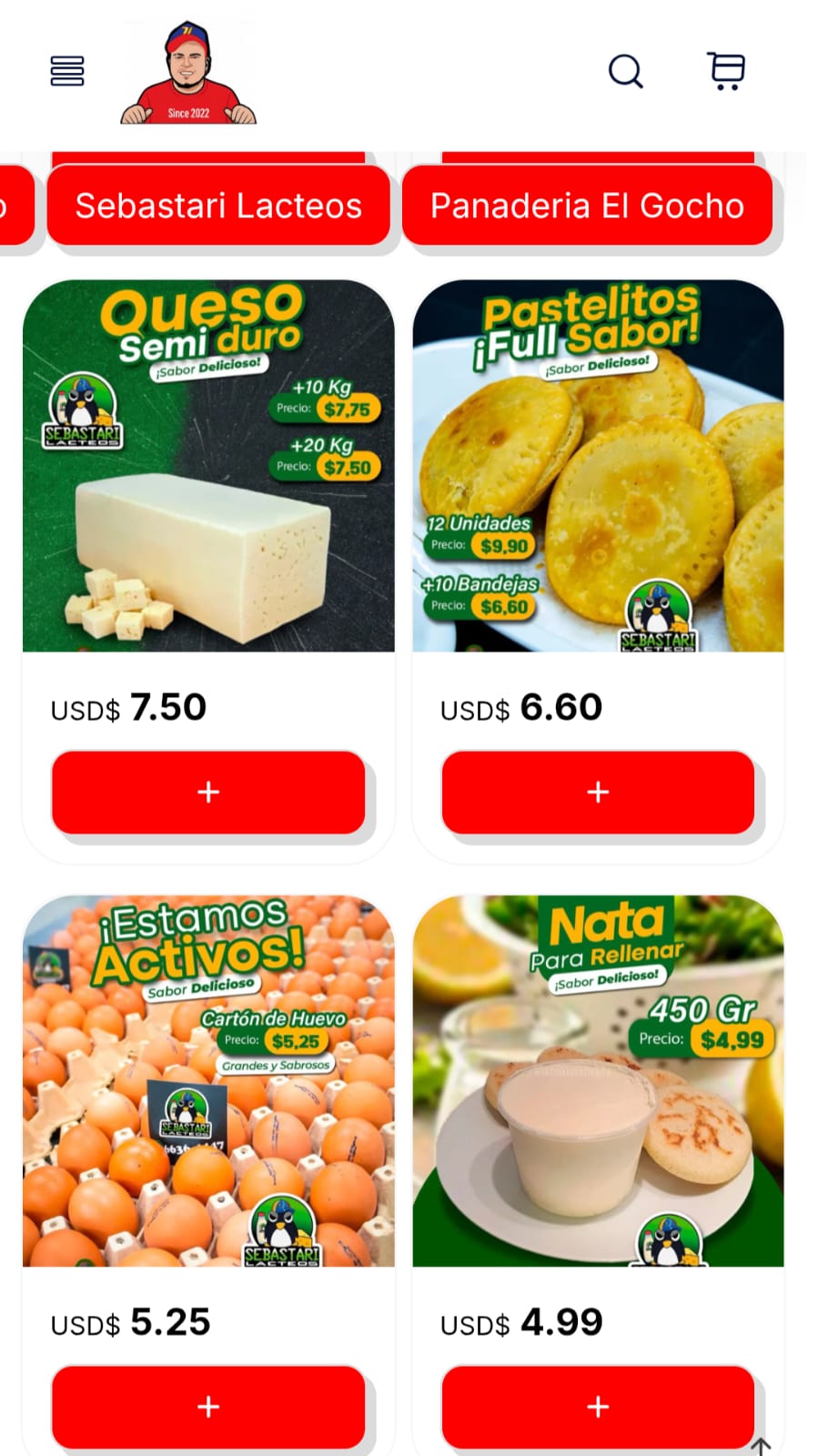Add the USD$ 5.25 egg carton to cart

208,1406
